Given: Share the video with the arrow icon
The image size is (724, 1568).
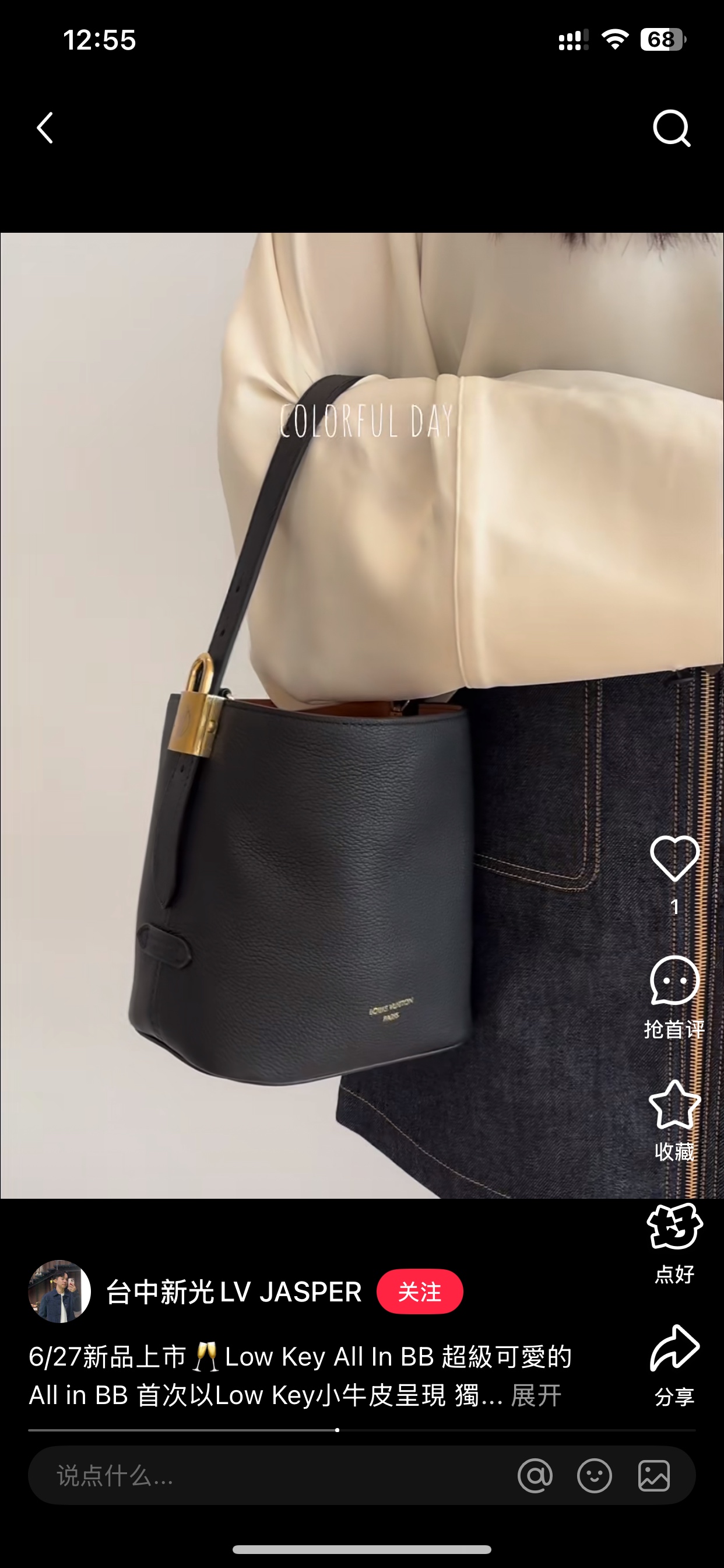Looking at the screenshot, I should (x=674, y=1349).
